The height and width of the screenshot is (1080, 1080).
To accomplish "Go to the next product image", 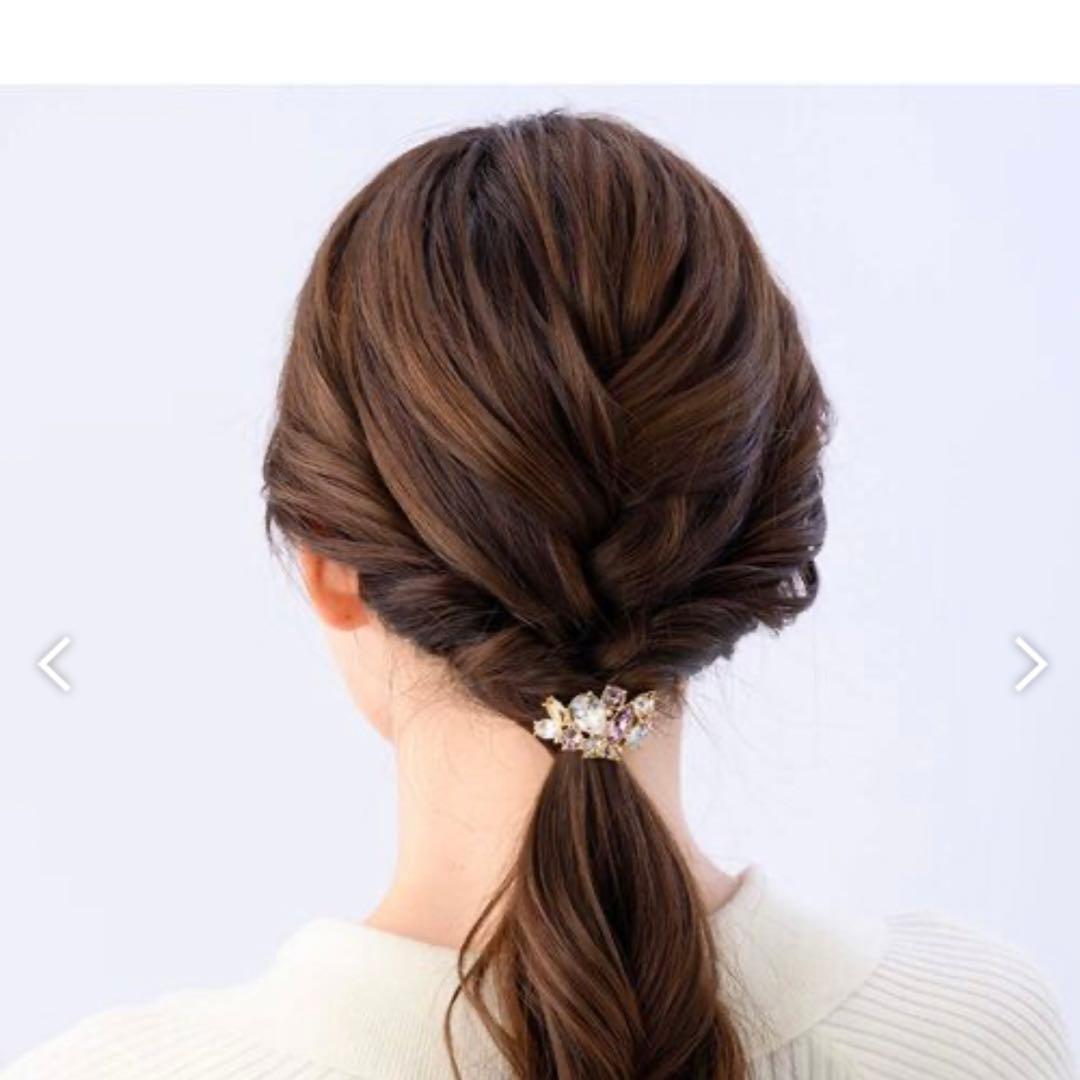I will (1029, 664).
